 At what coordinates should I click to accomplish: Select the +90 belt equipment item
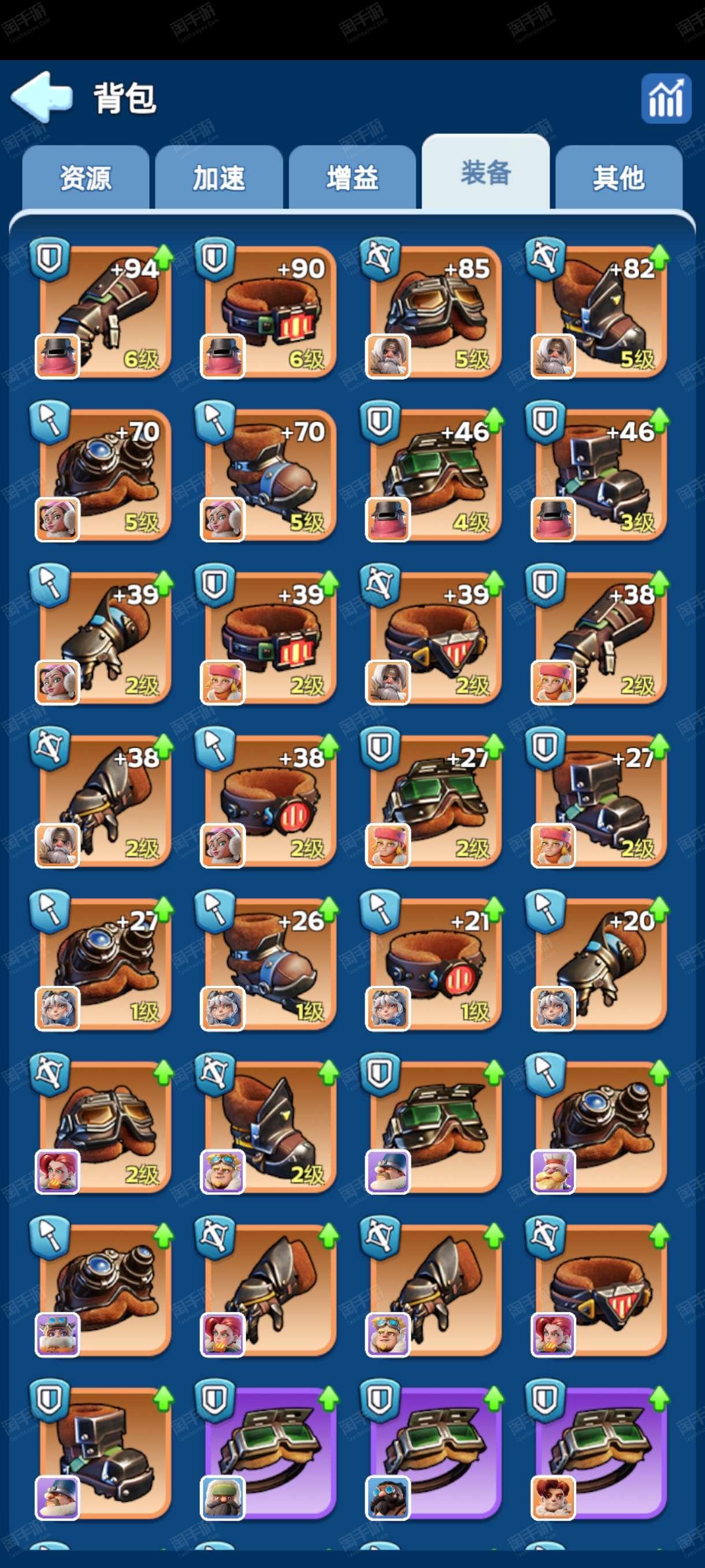[269, 312]
